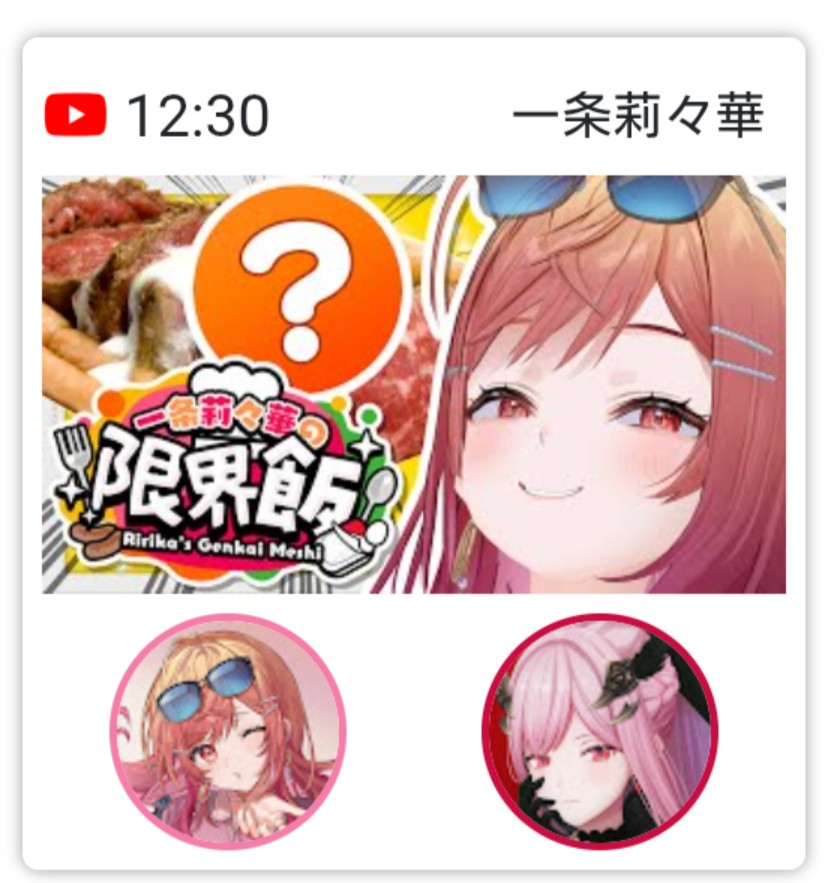Open the 限界飯 stream thumbnail
This screenshot has height=883, width=825.
point(413,384)
